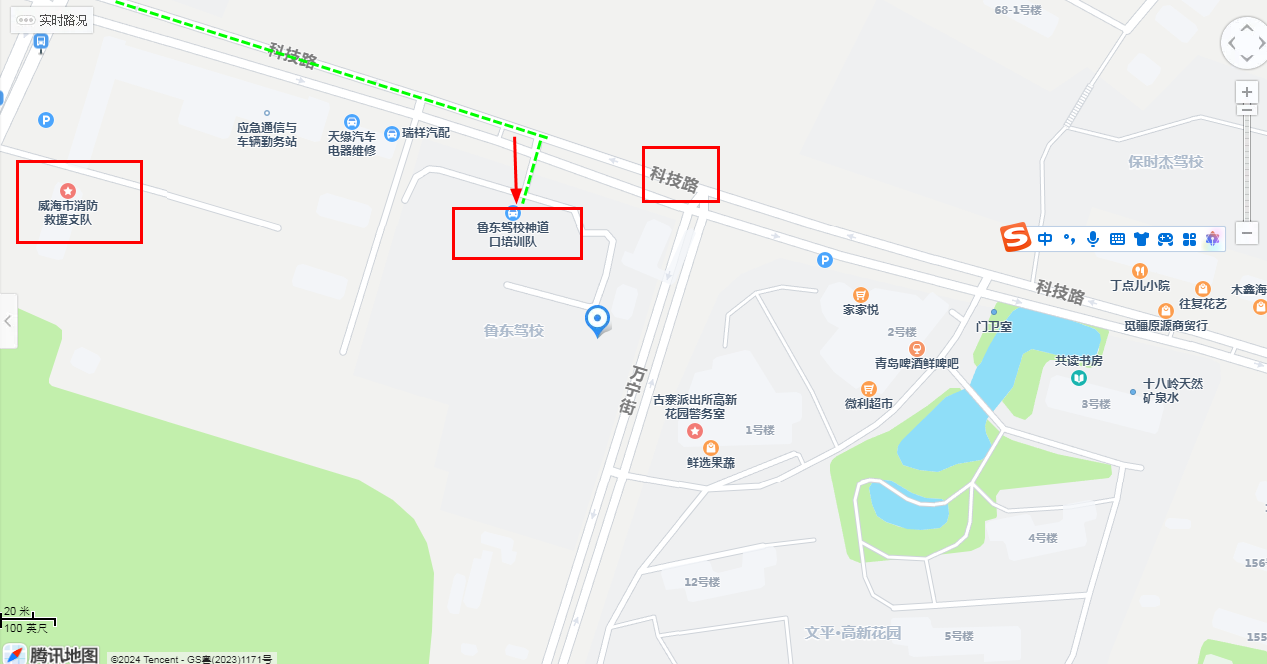Toggle the 实时路况 traffic layer
The width and height of the screenshot is (1267, 664).
click(x=52, y=20)
